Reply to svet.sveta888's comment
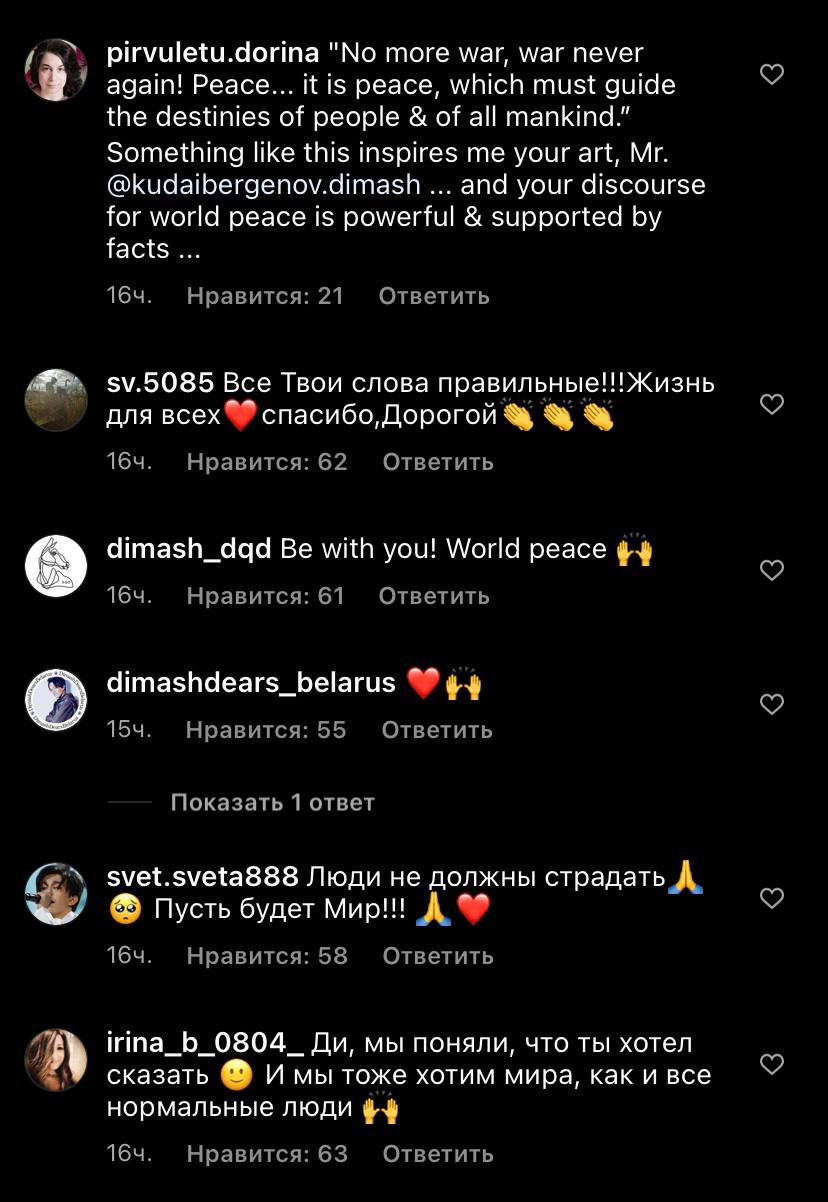 [438, 956]
